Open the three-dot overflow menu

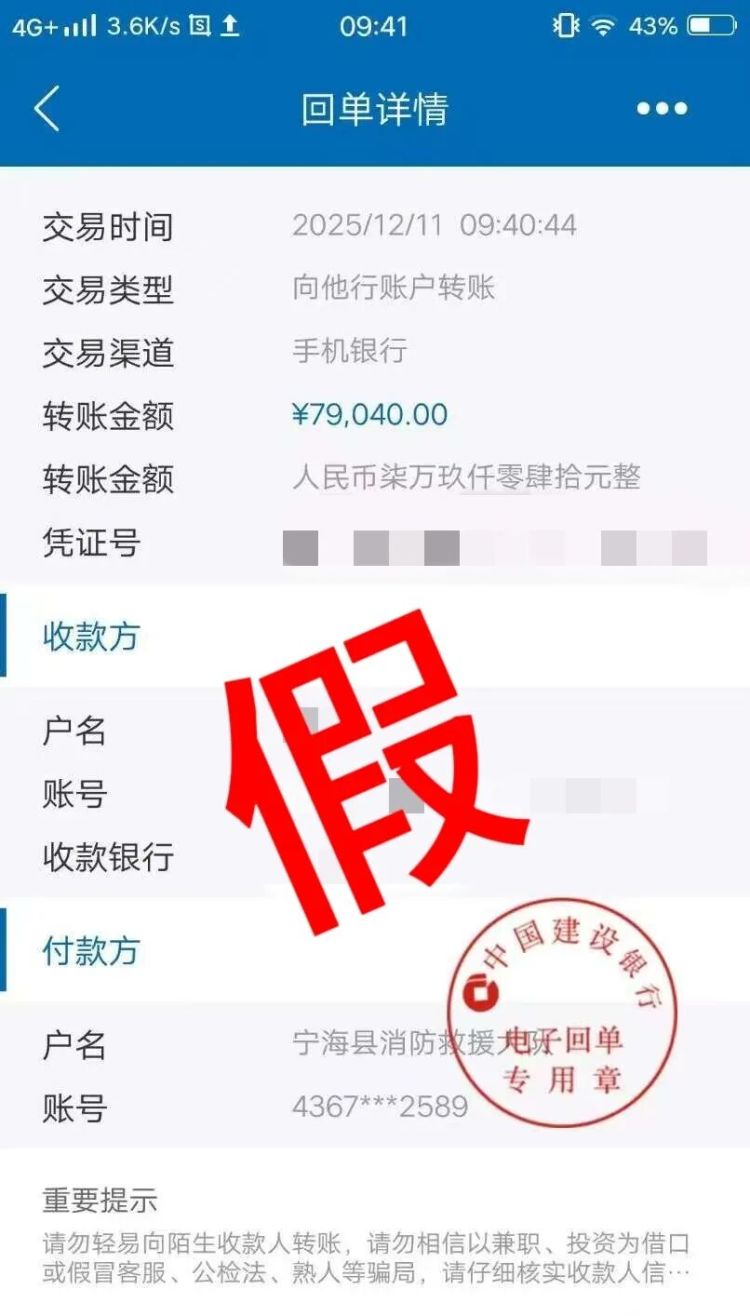pos(662,108)
